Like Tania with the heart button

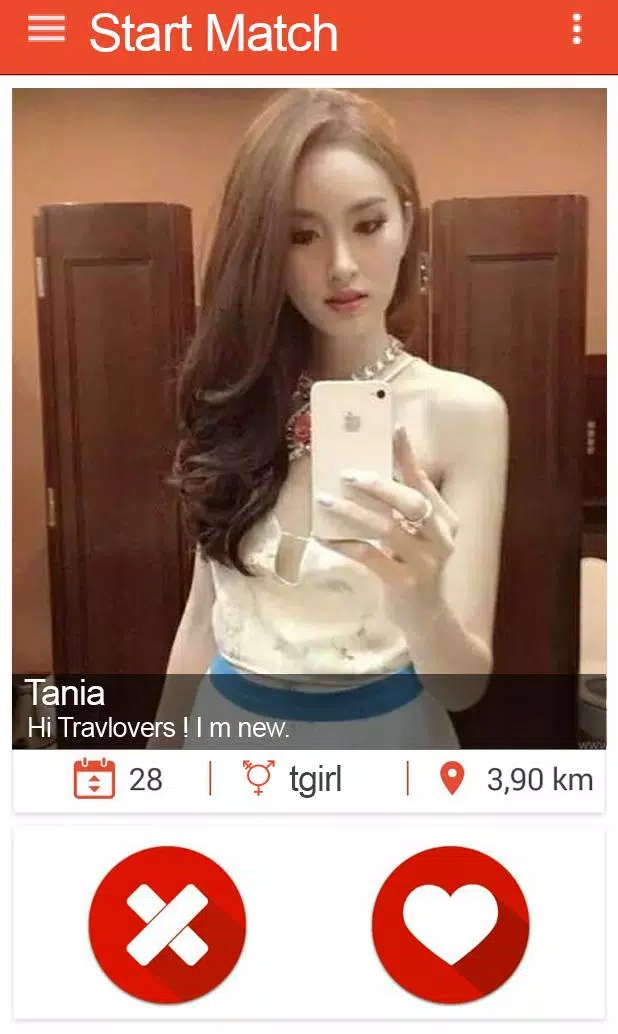coord(450,923)
